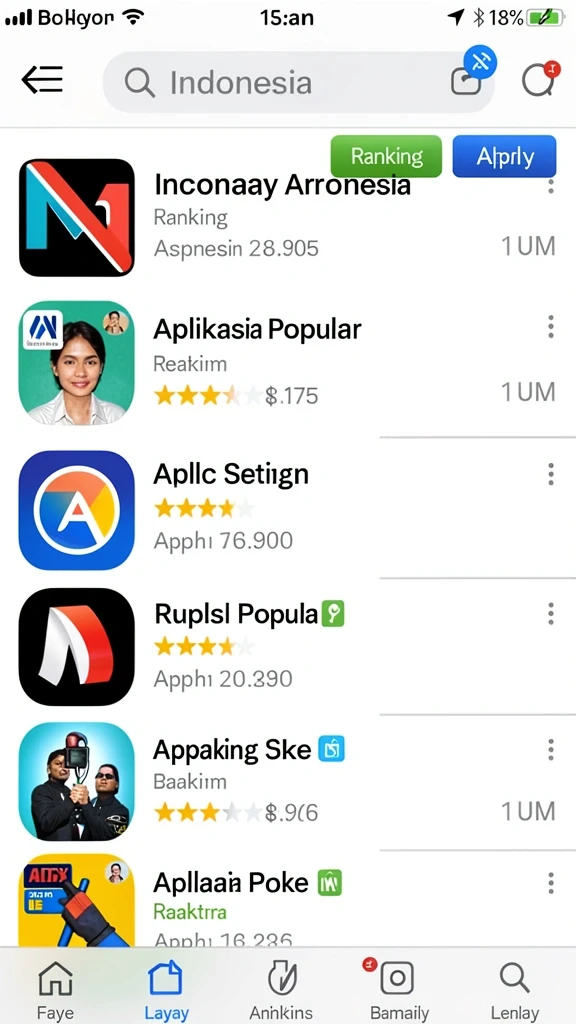576x1024 pixels.
Task: Open overflow menu for Apllc Setiign
Action: coord(551,473)
